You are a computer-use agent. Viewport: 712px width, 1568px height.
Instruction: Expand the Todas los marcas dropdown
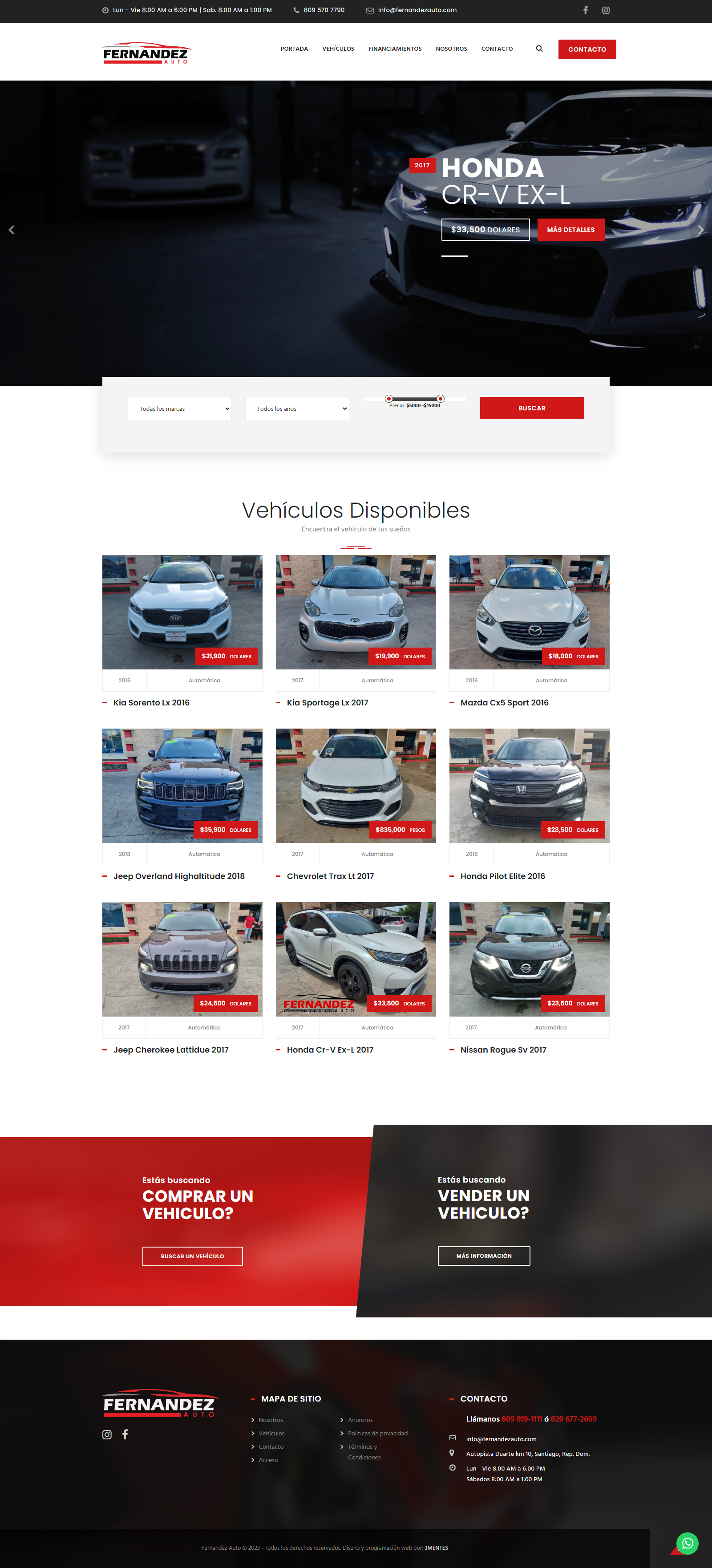[x=179, y=409]
